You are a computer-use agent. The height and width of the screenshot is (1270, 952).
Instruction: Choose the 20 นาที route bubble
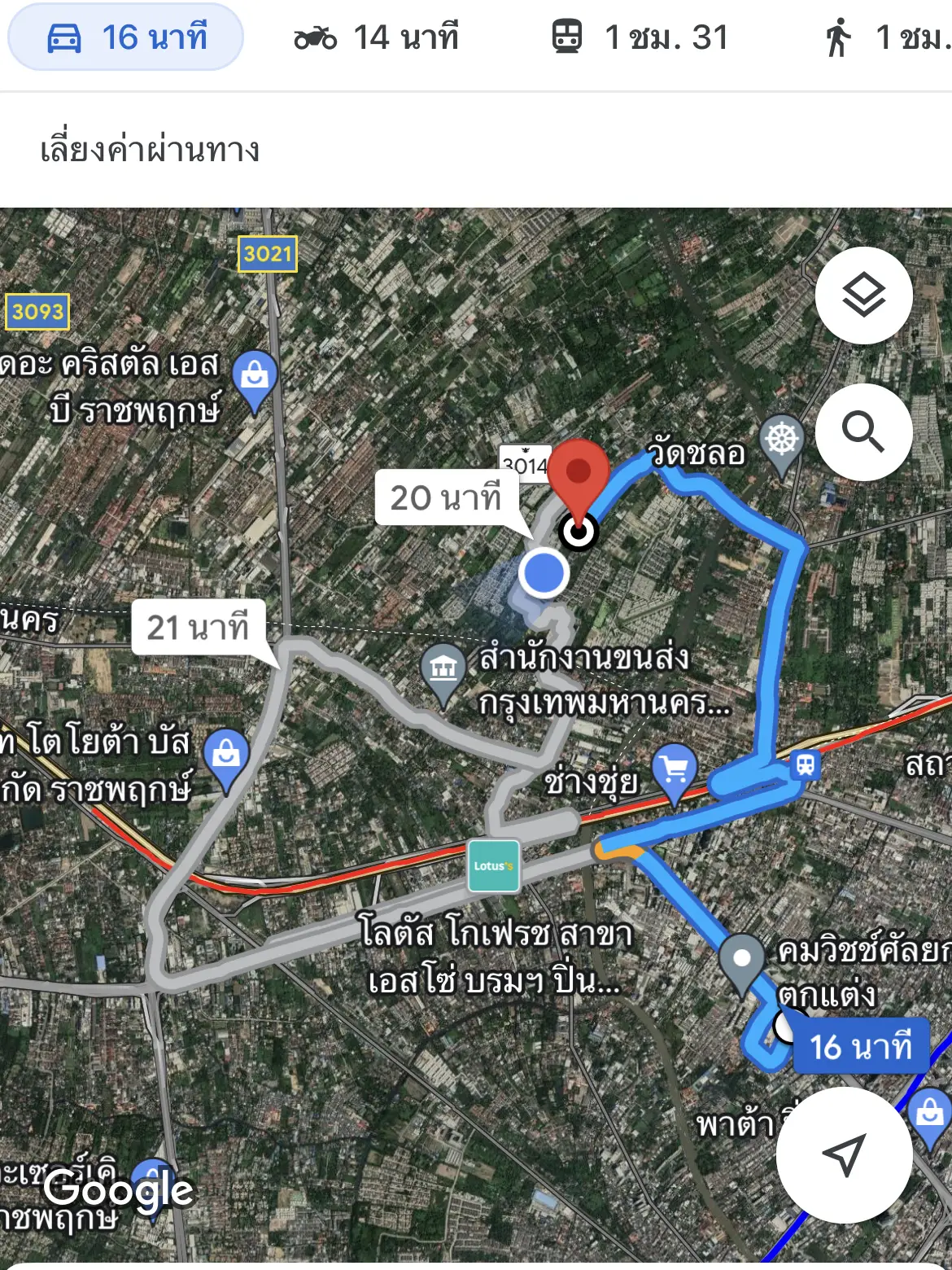[448, 498]
